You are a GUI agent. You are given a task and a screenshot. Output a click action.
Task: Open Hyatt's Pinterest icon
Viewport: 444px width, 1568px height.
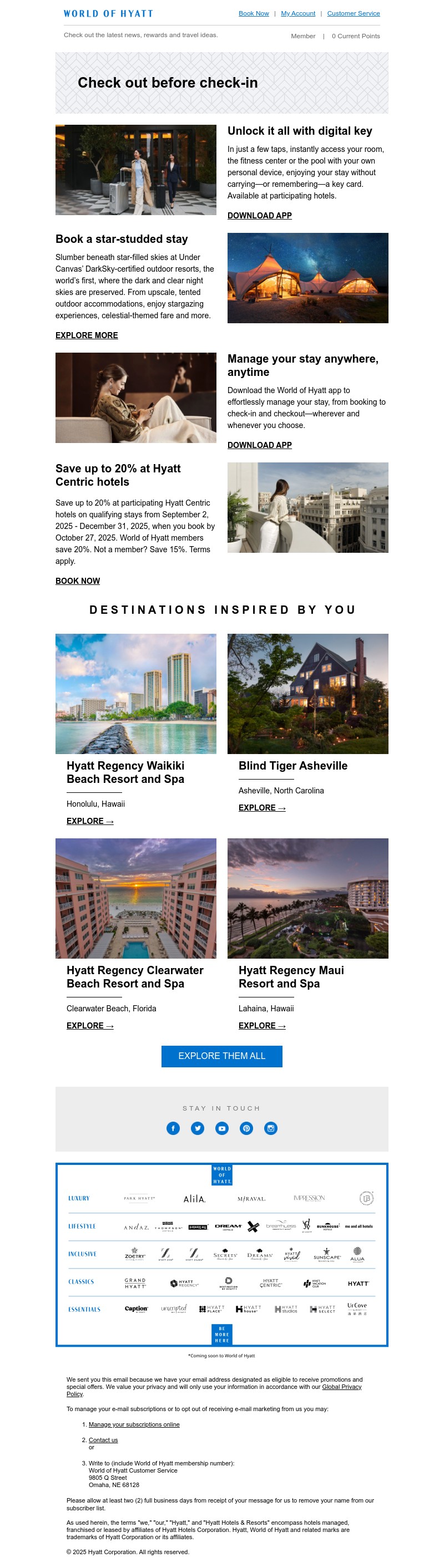(x=246, y=1128)
